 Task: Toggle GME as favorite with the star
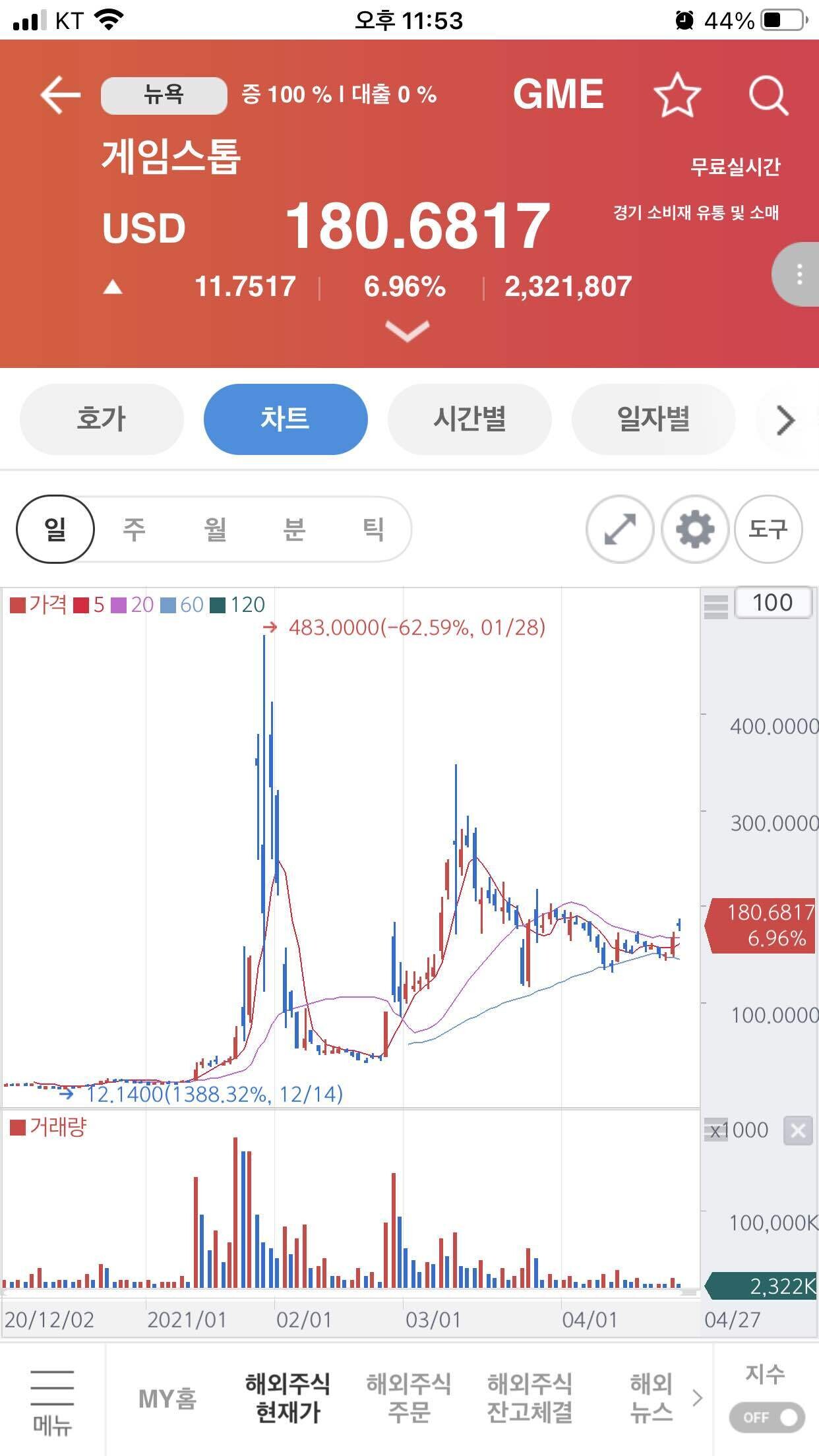coord(676,96)
